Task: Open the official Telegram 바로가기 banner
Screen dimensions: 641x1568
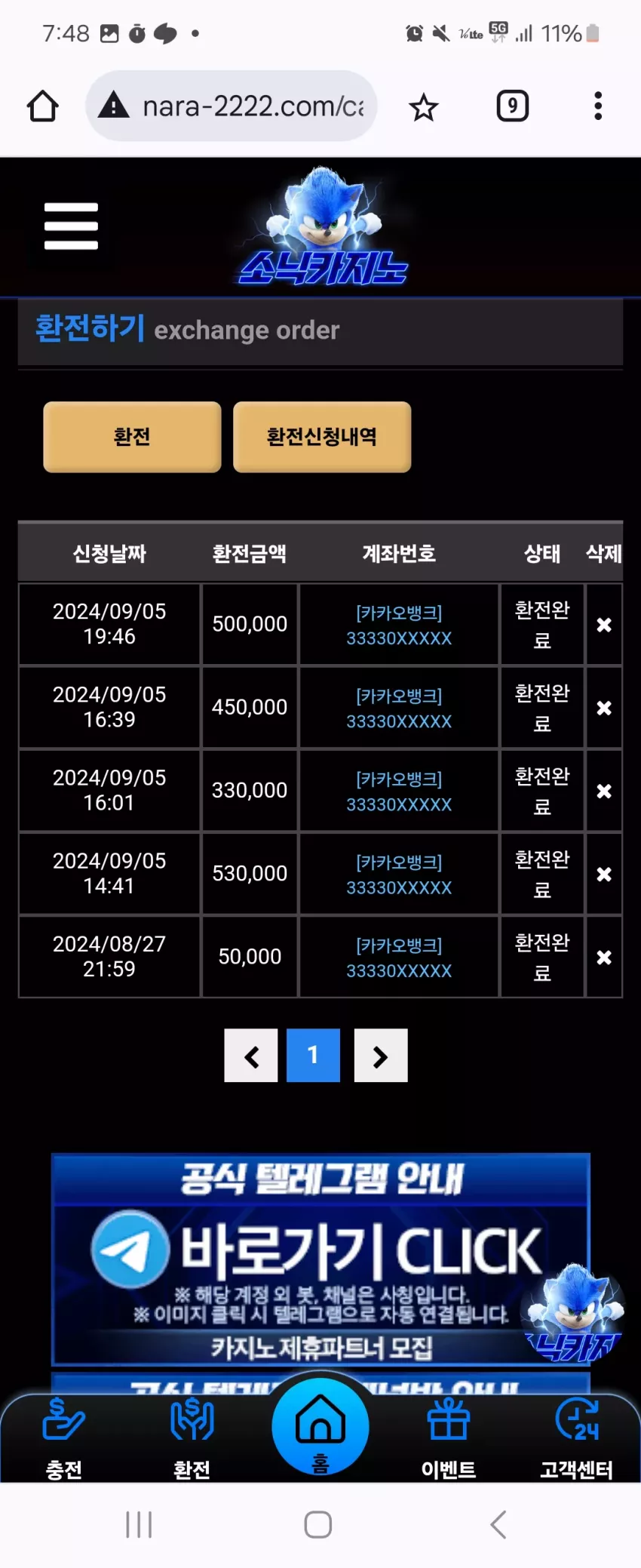Action: coord(320,1259)
